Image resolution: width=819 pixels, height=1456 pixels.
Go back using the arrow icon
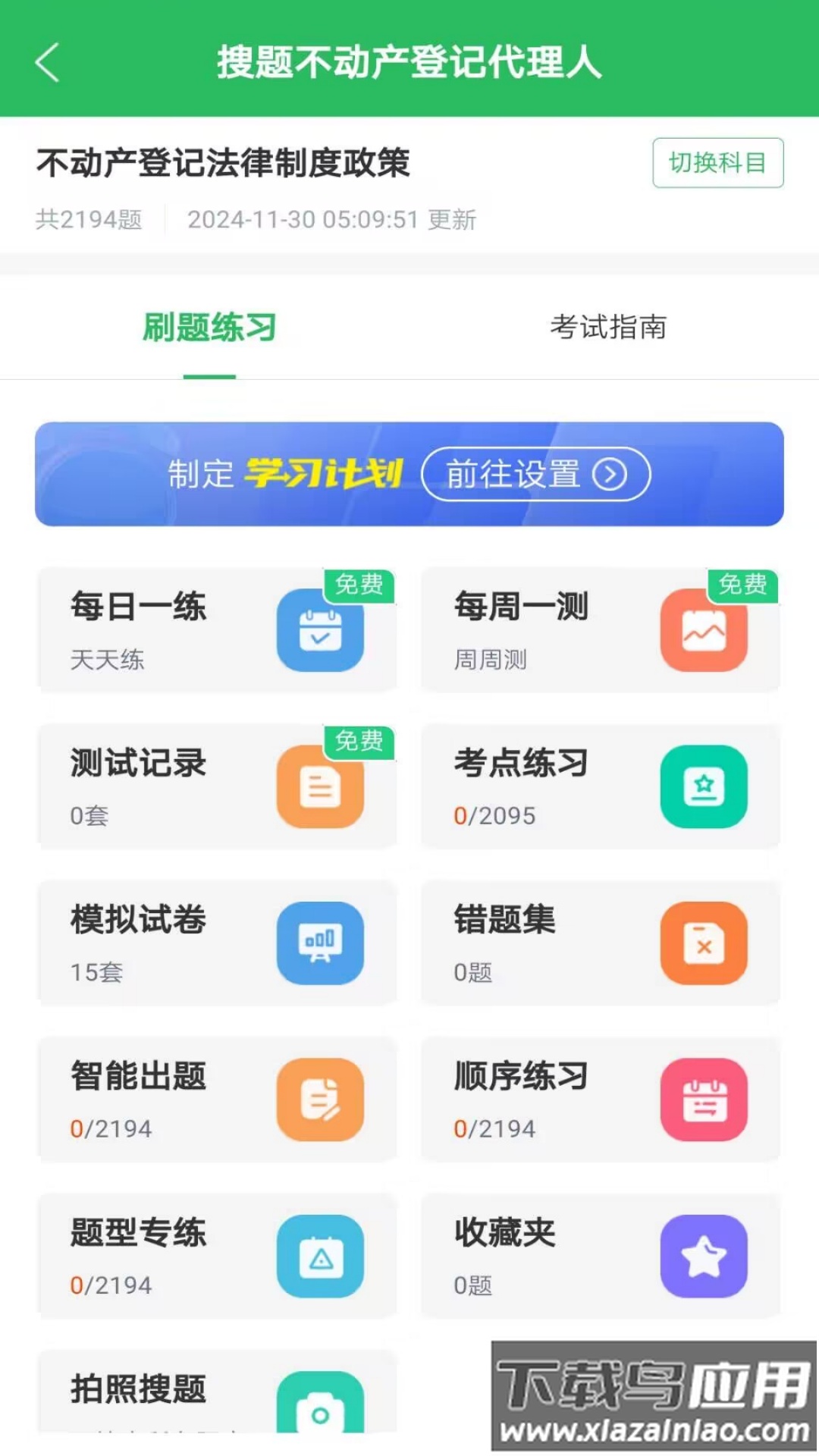tap(47, 64)
